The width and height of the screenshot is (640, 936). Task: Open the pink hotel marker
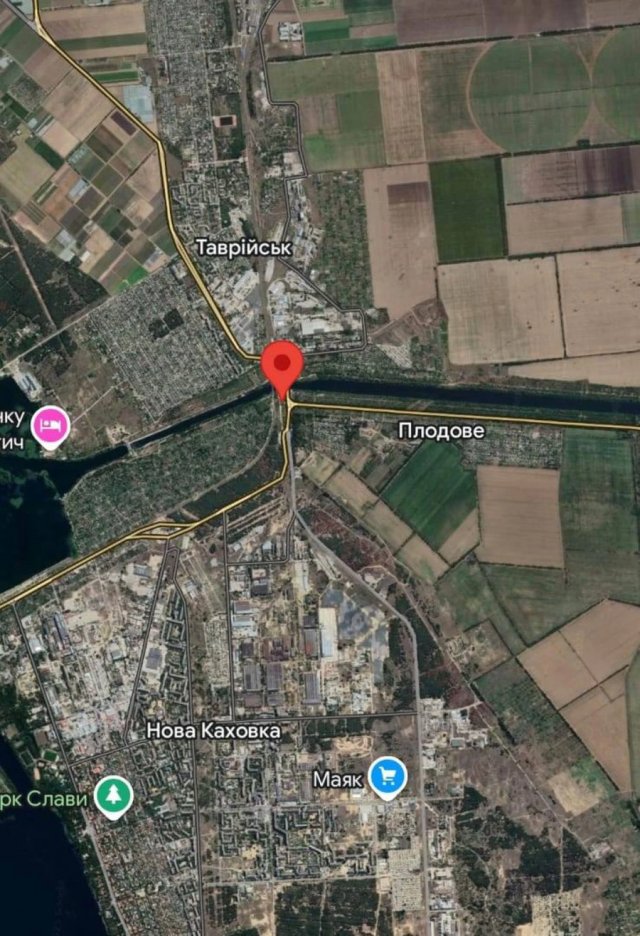(48, 425)
